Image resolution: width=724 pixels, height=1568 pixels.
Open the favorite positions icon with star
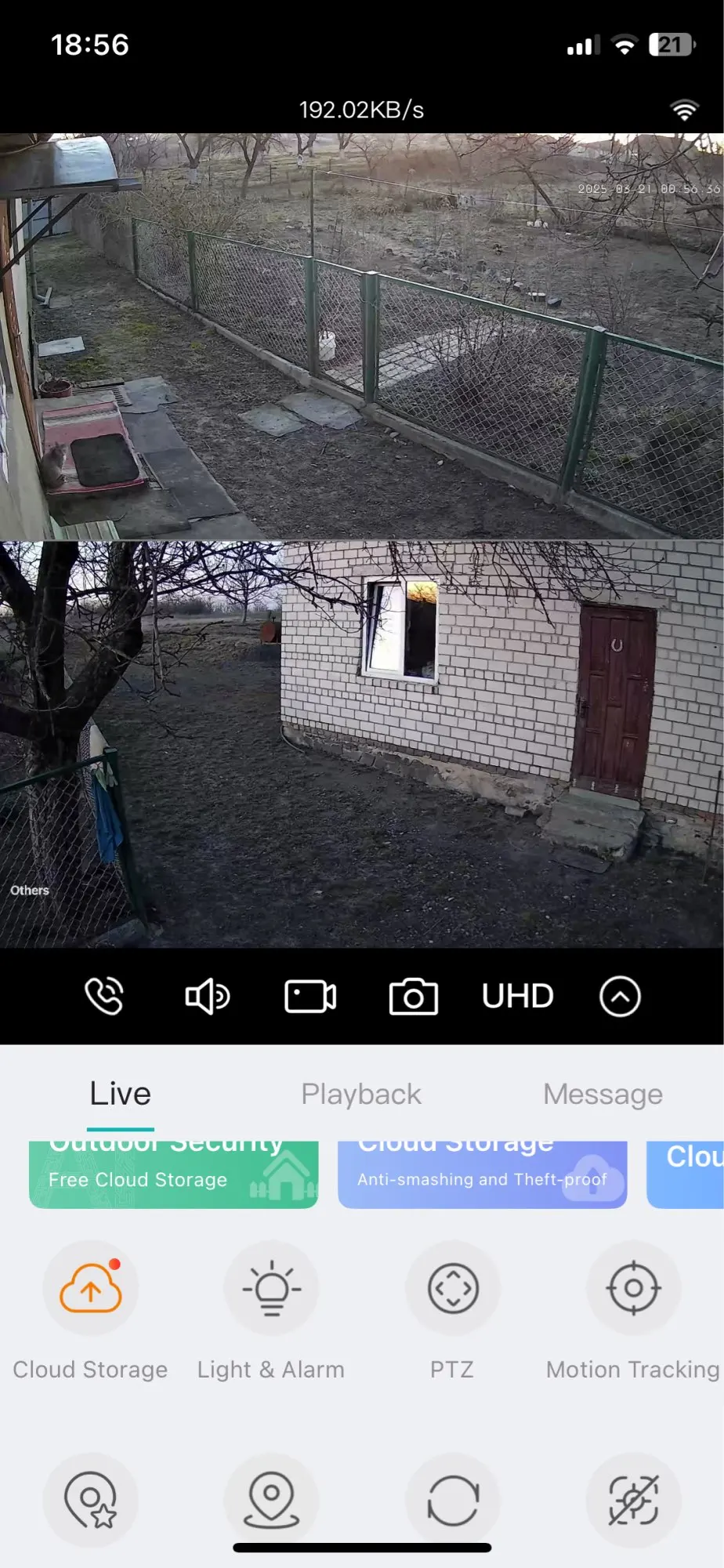[90, 1500]
